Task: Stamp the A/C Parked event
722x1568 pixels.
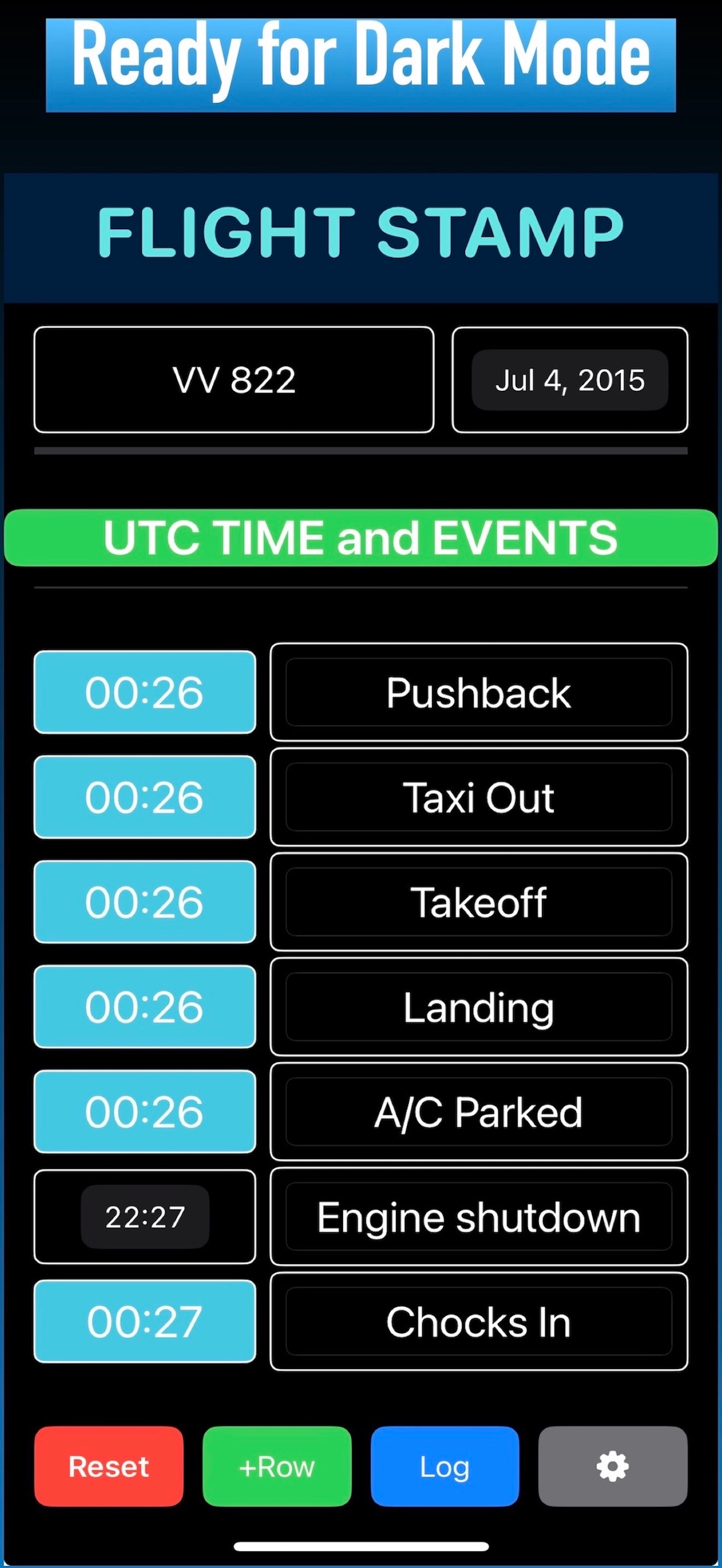Action: coord(479,1111)
